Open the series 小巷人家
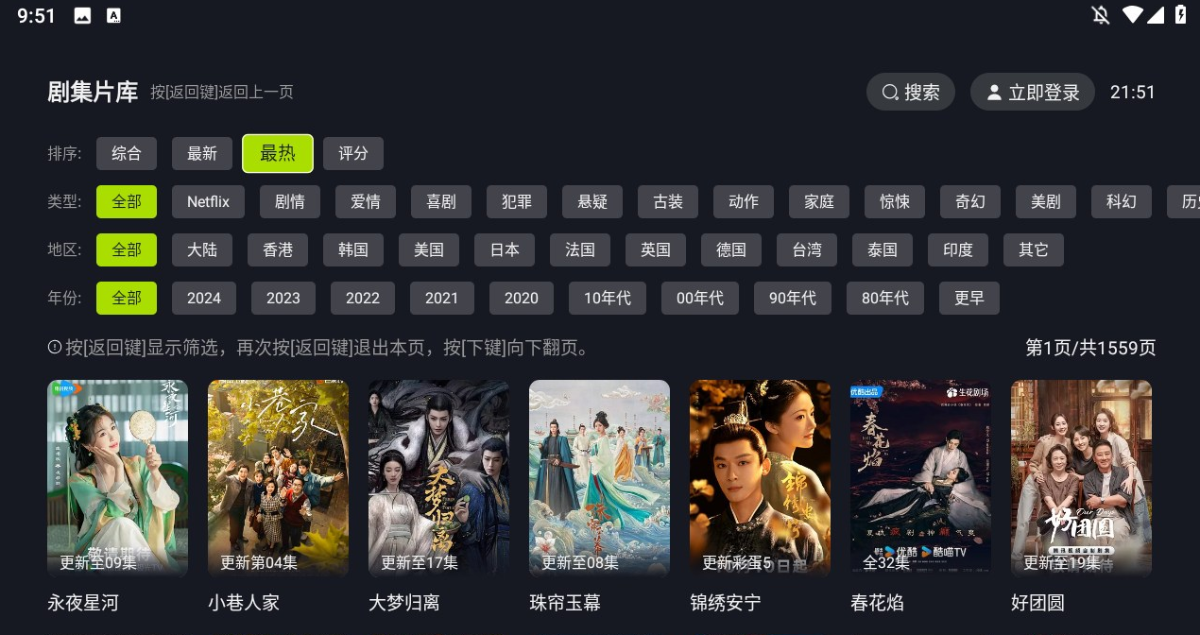1200x635 pixels. [278, 478]
